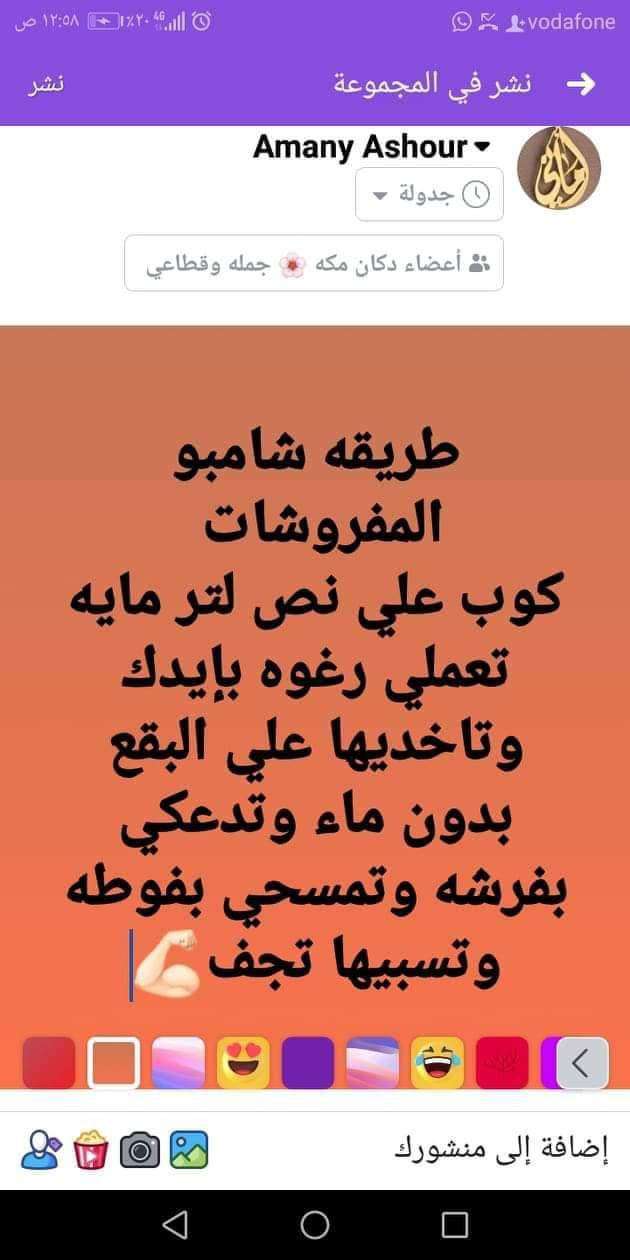The image size is (630, 1260).
Task: Collapse the background picker with the arrow
Action: 581,1062
